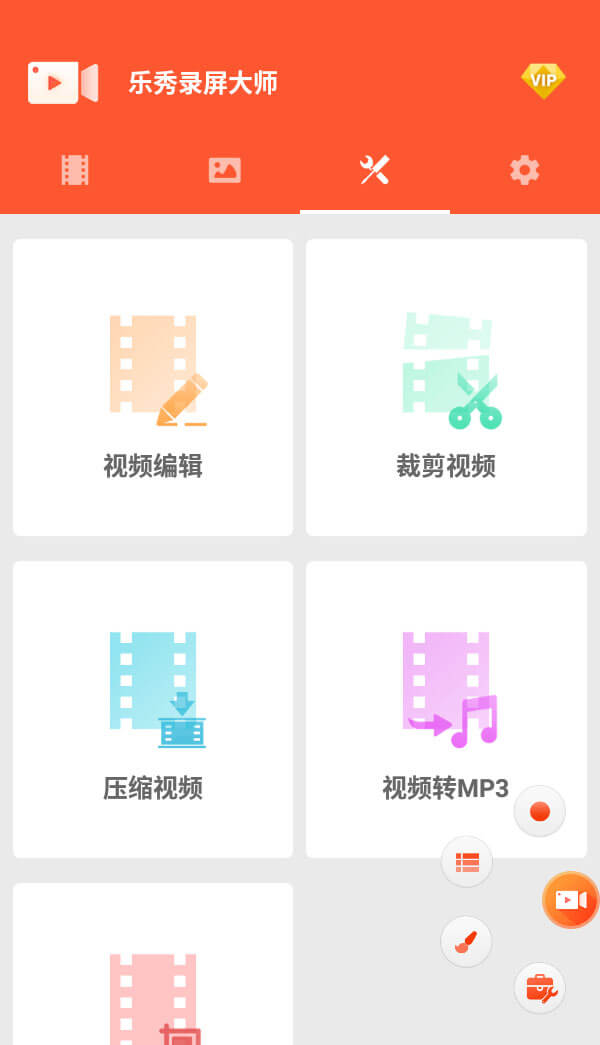Switch to the image gallery tab
600x1045 pixels.
coord(224,170)
